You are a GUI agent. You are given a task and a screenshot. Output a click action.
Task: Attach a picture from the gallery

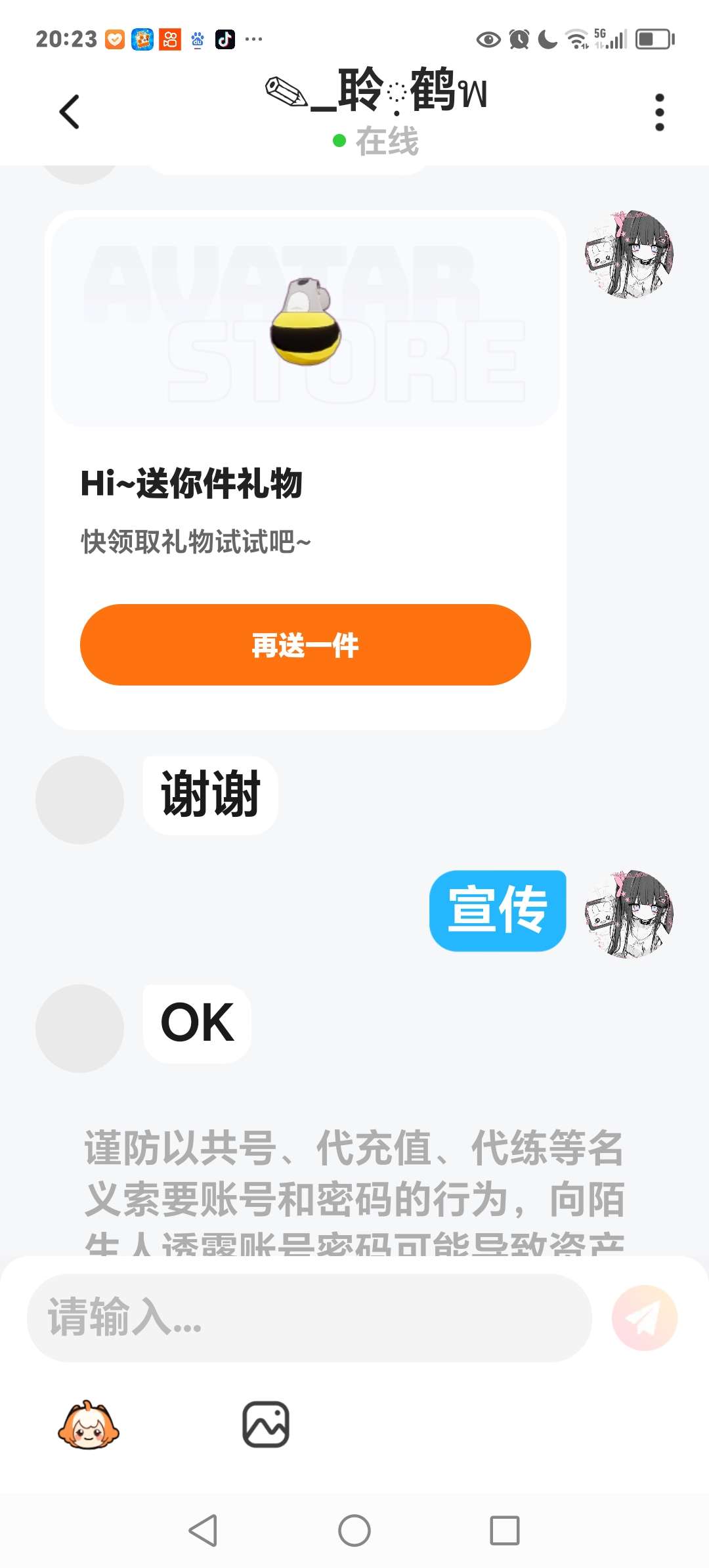(x=266, y=1424)
